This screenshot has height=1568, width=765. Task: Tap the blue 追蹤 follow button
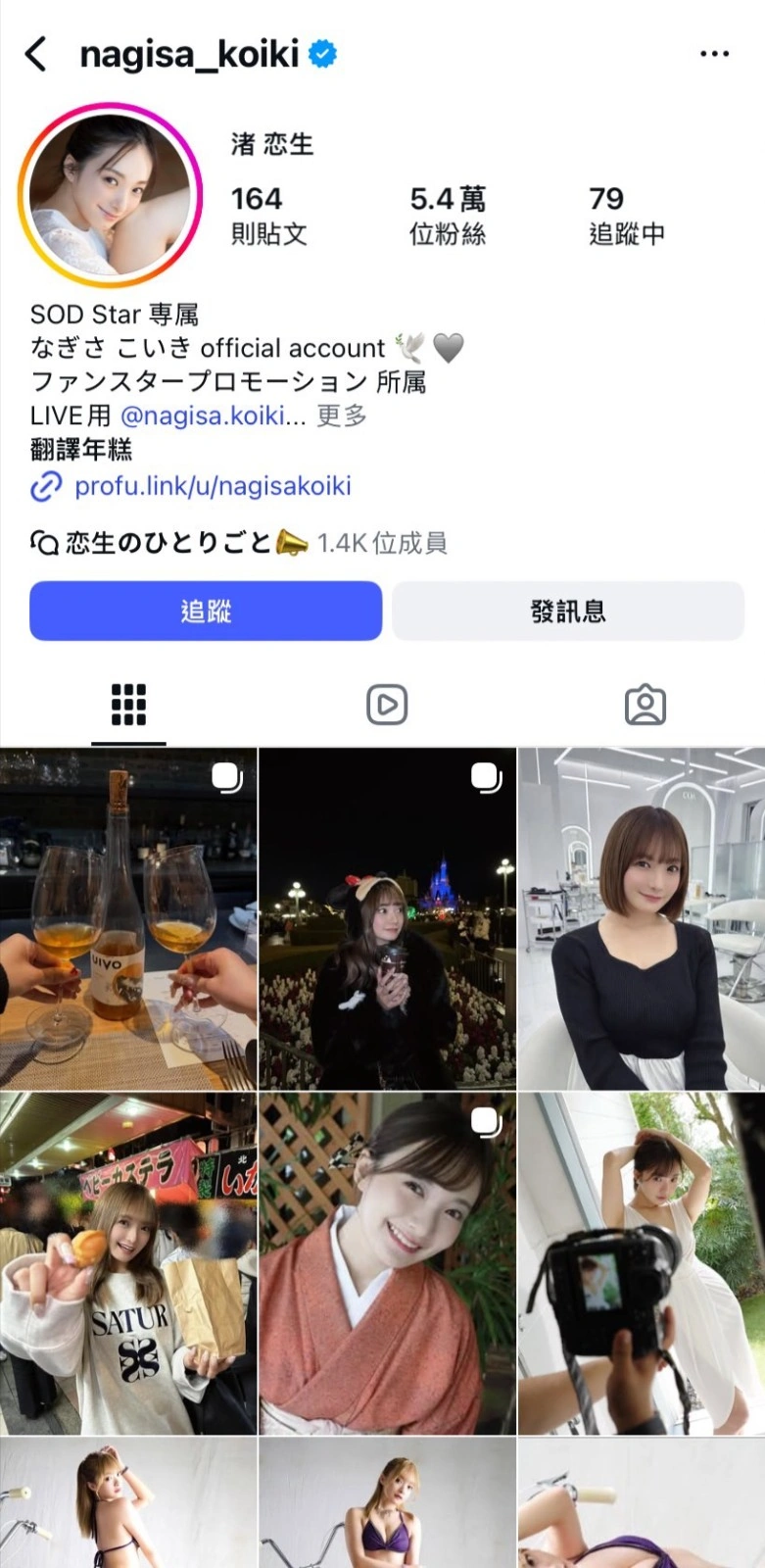(x=206, y=611)
